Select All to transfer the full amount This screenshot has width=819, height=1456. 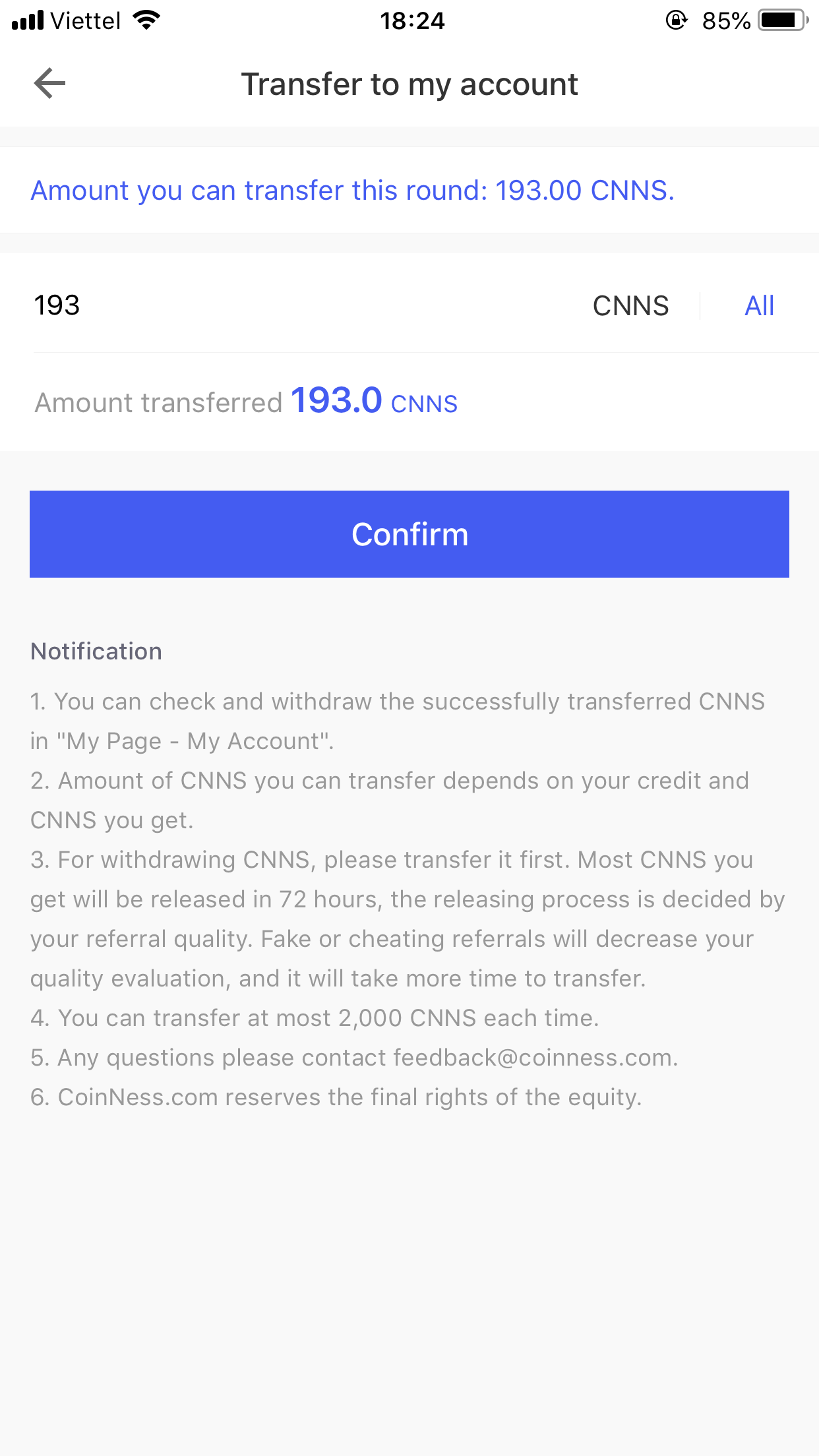(759, 306)
